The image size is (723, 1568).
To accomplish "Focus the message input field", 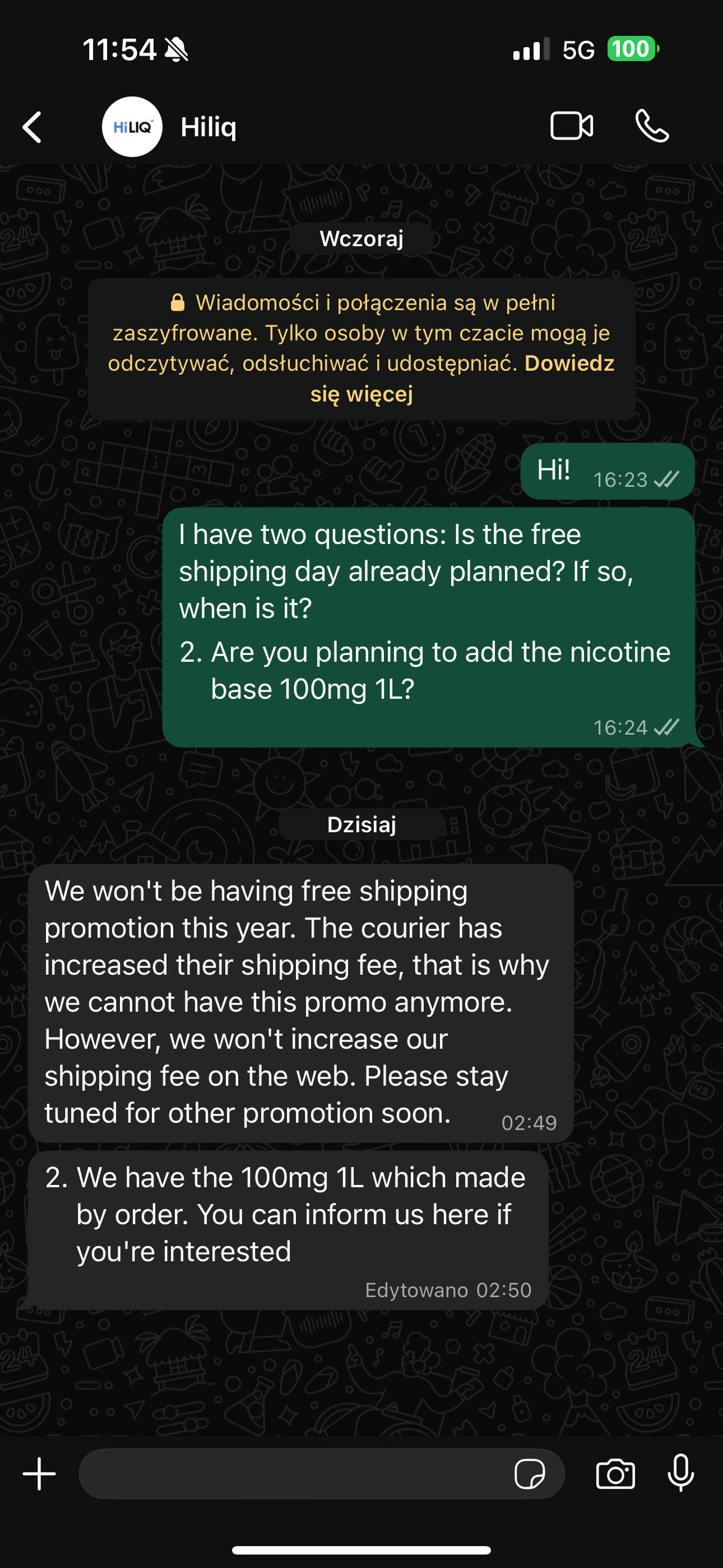I will [x=292, y=1474].
